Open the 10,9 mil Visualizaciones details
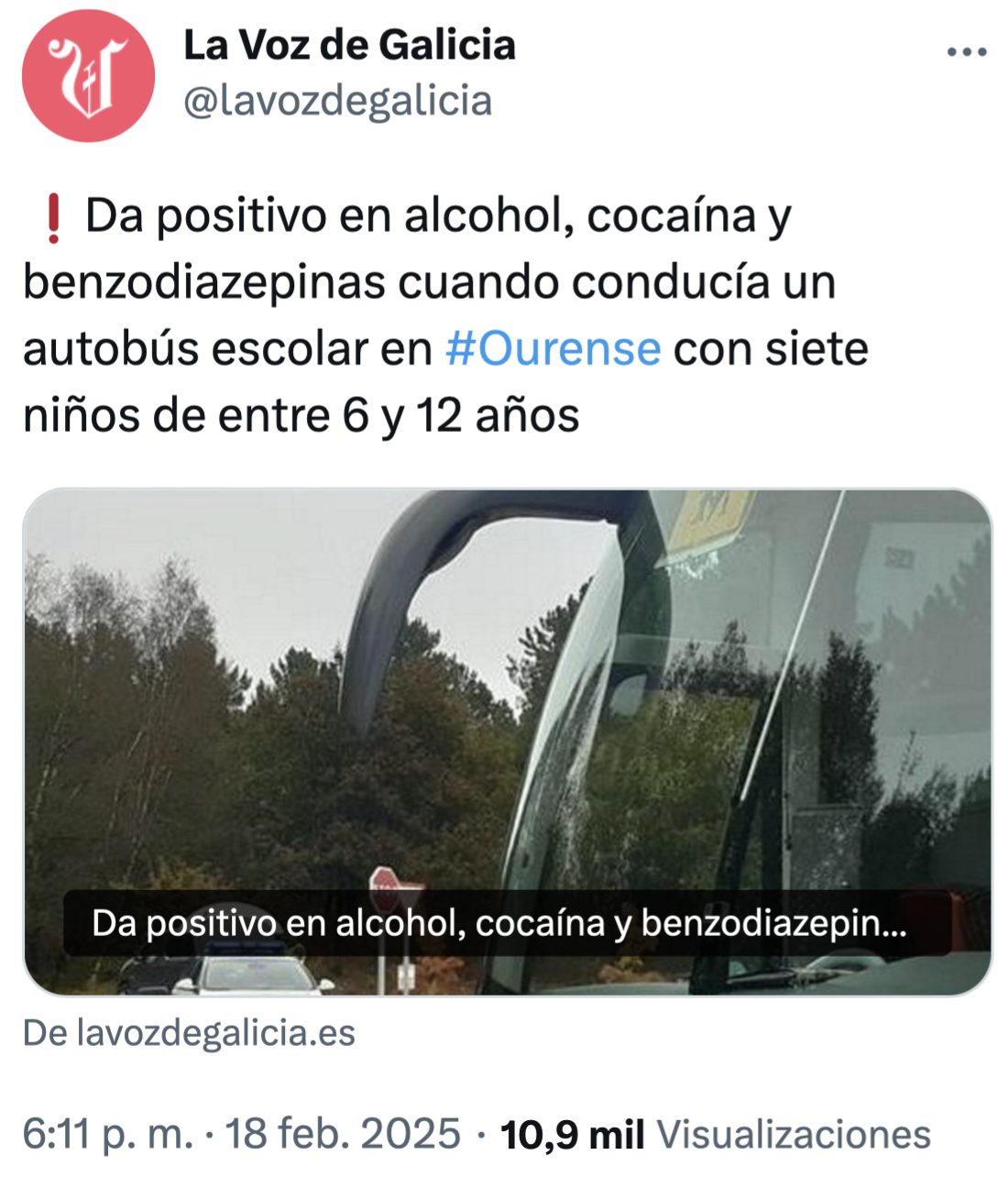The width and height of the screenshot is (1008, 1188). [715, 1134]
